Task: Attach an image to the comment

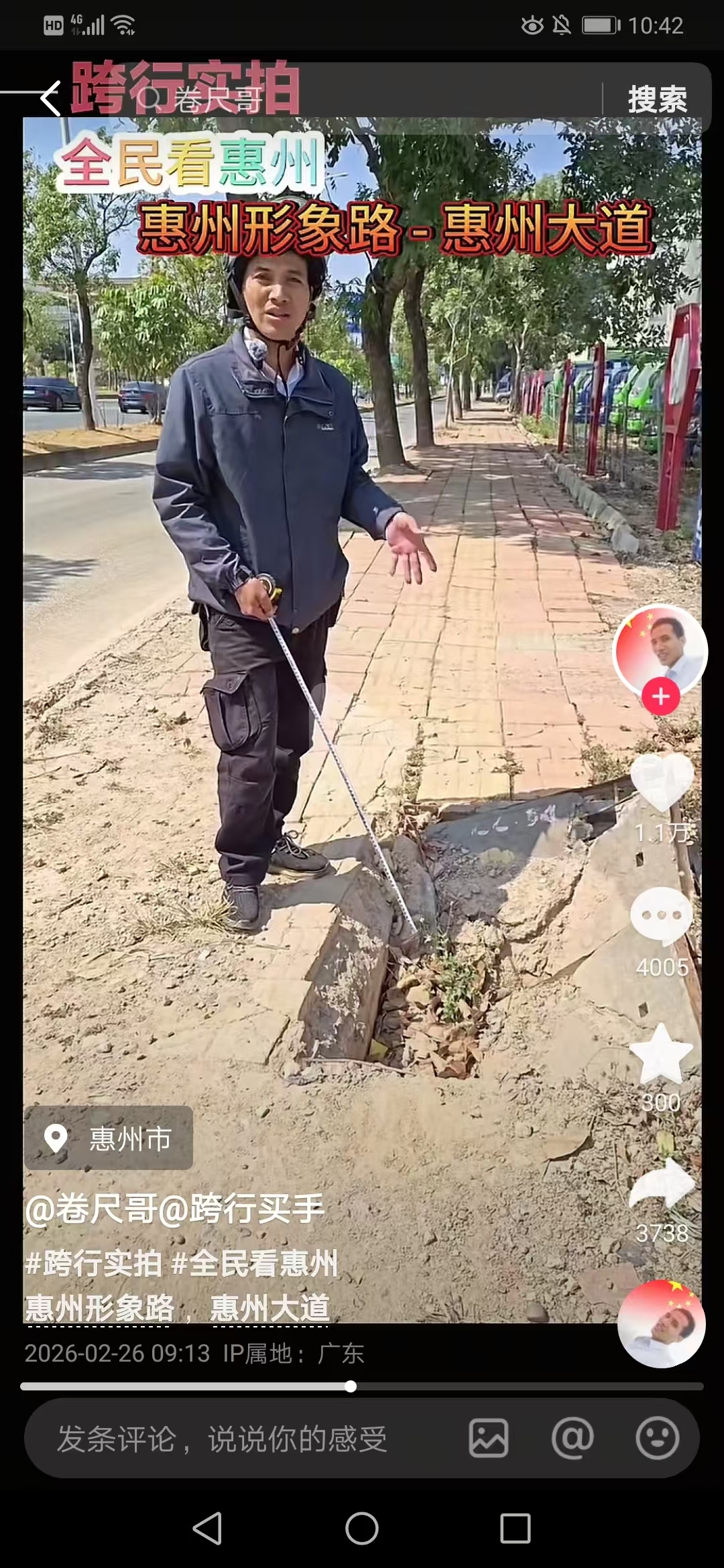Action: coord(488,1438)
